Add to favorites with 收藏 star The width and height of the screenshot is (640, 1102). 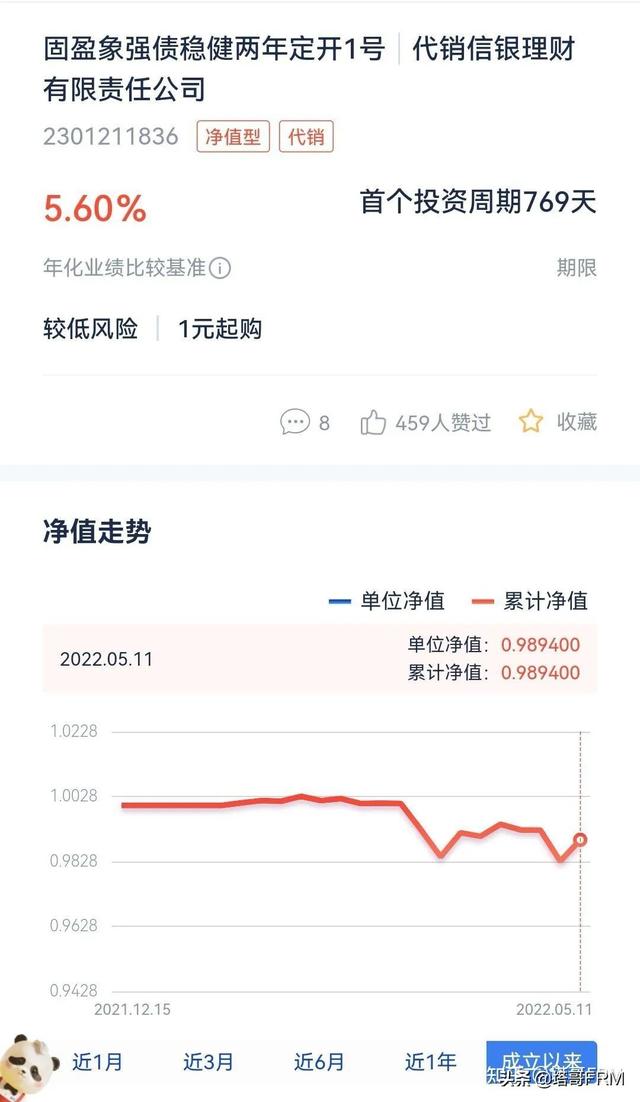tap(557, 422)
